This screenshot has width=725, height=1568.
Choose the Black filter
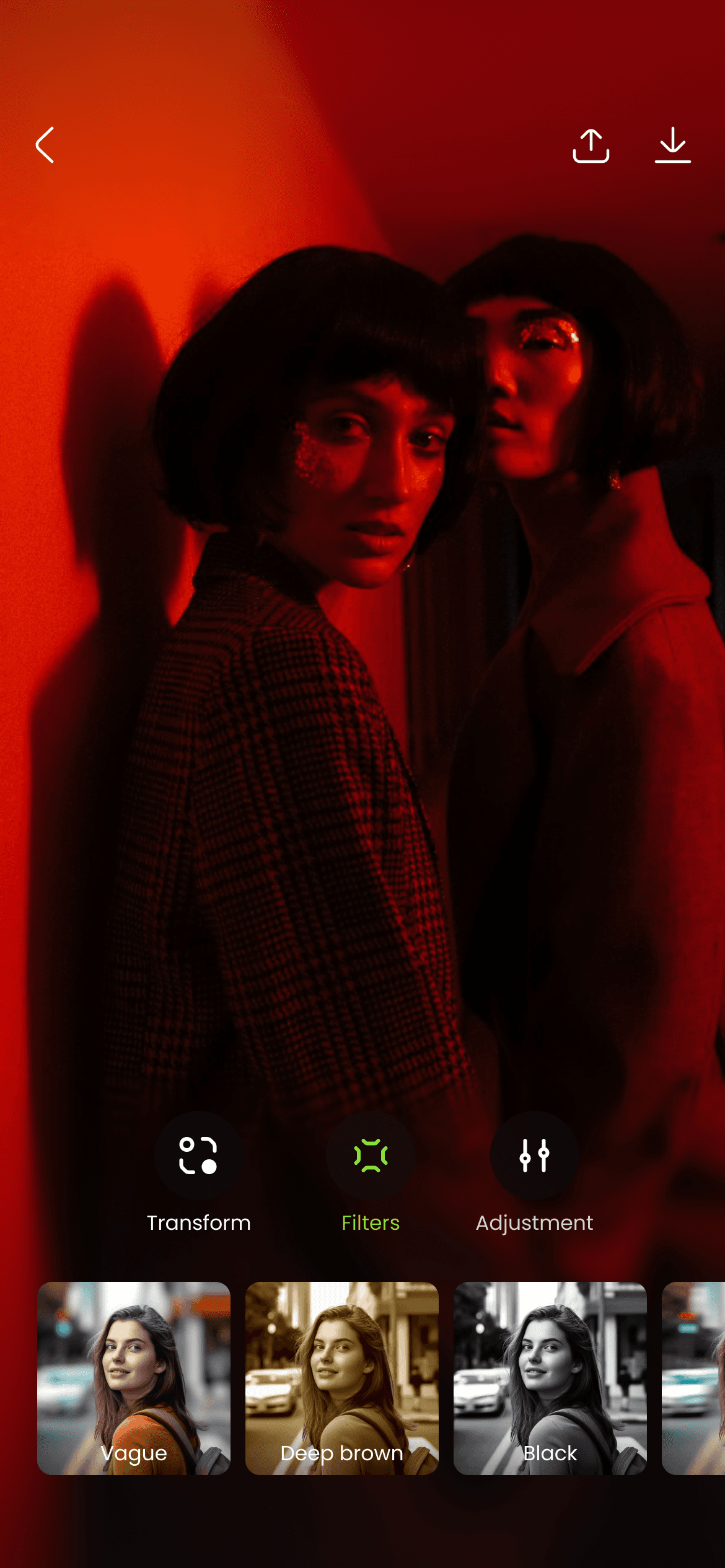(550, 1379)
